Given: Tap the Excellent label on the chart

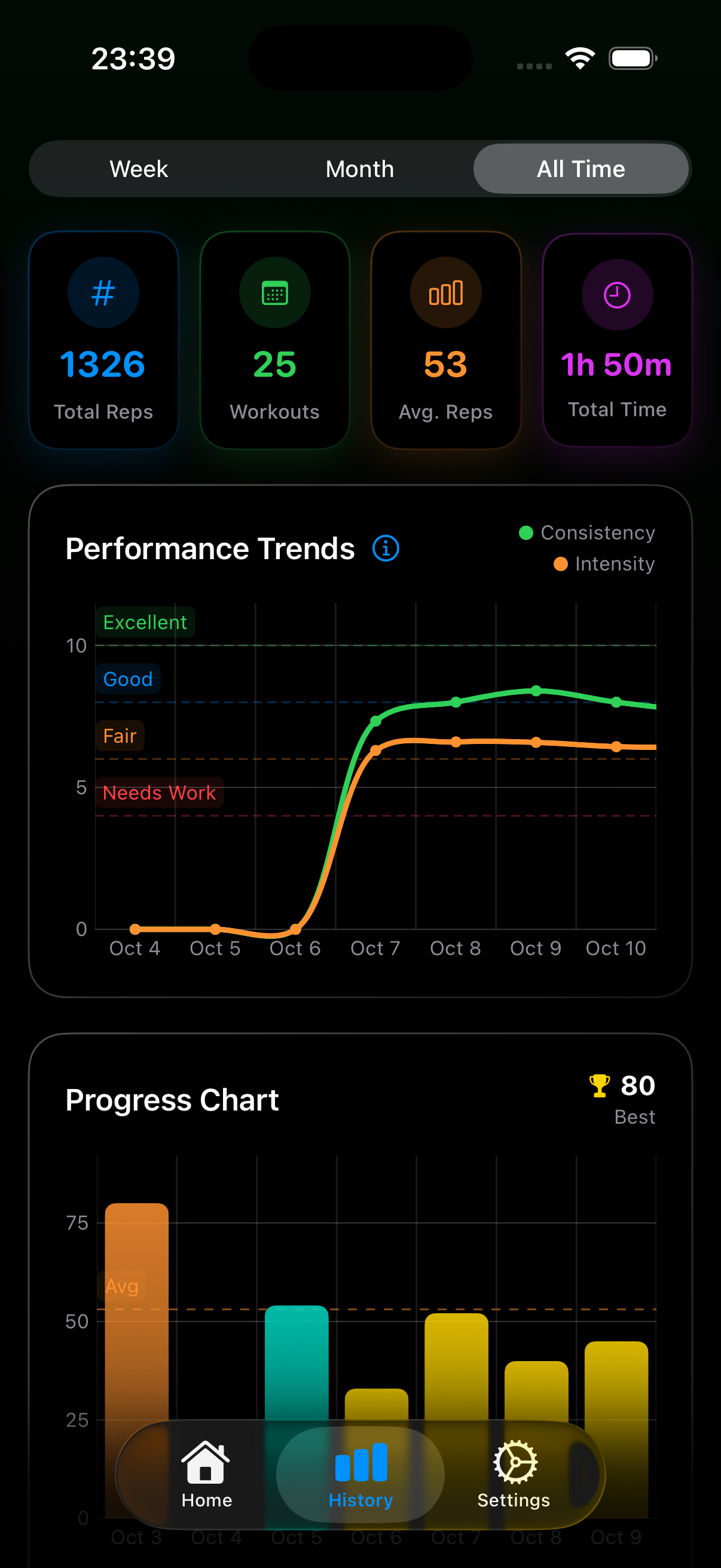Looking at the screenshot, I should [145, 622].
